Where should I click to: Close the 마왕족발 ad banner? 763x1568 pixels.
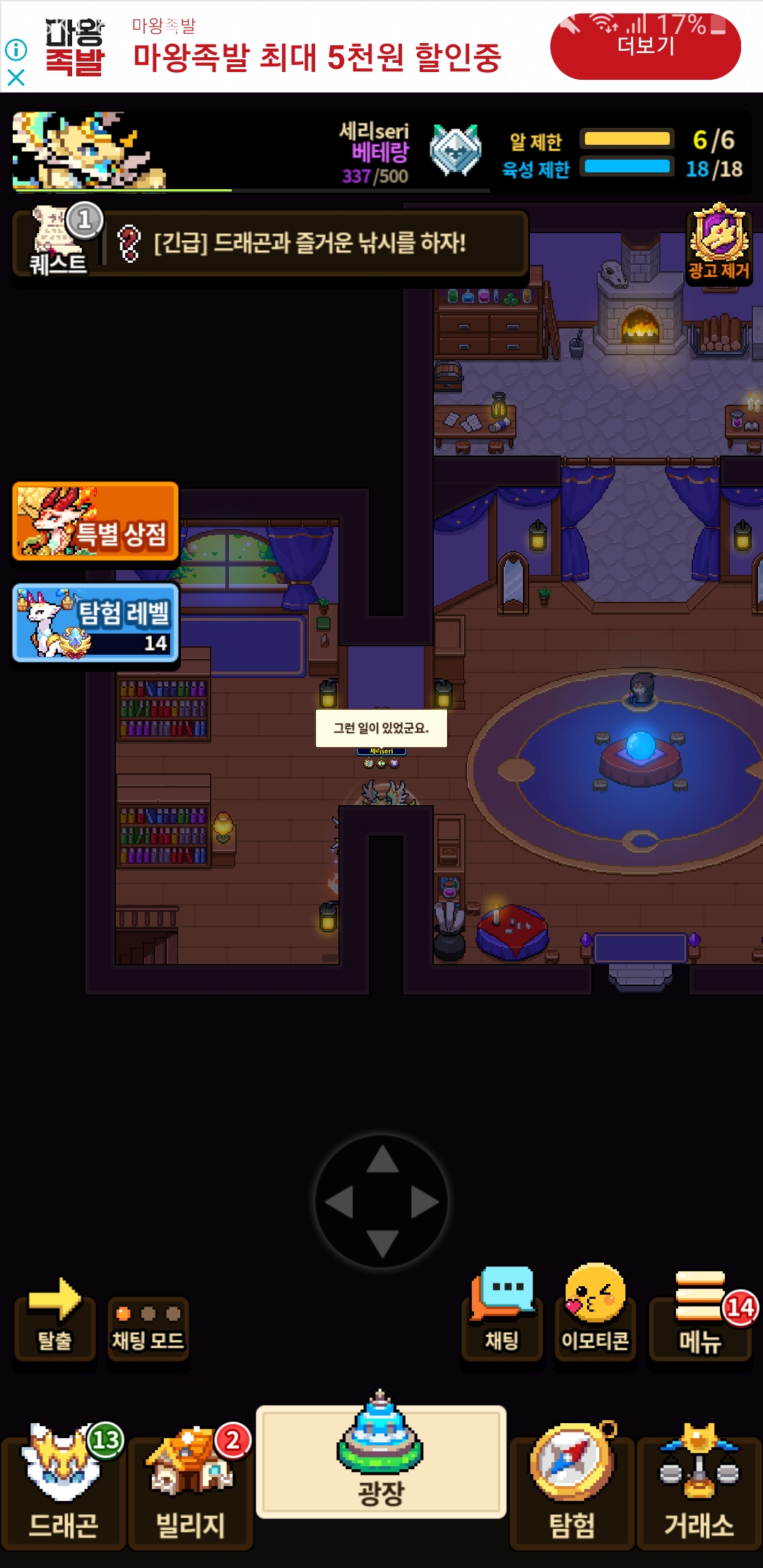16,77
